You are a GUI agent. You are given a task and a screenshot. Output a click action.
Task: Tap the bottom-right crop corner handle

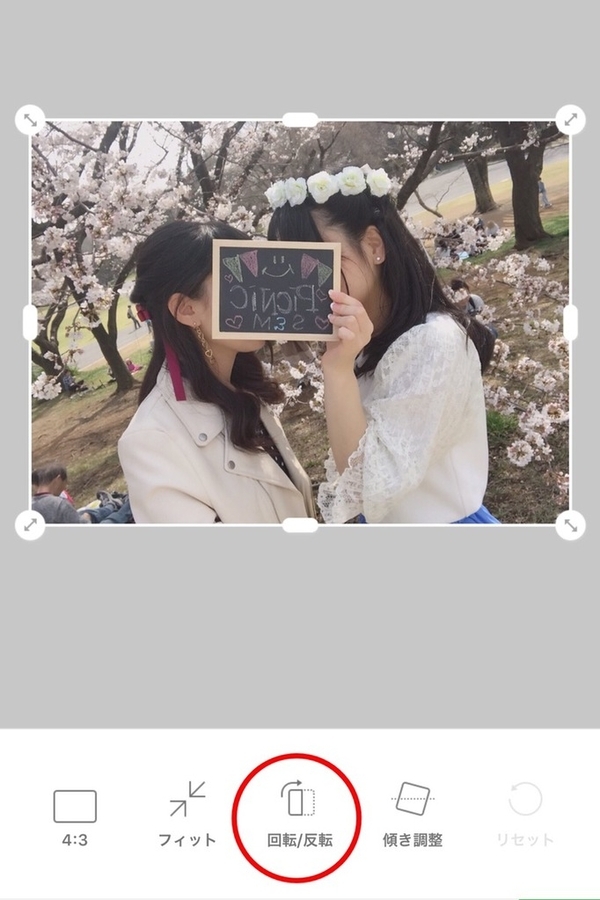pyautogui.click(x=570, y=525)
